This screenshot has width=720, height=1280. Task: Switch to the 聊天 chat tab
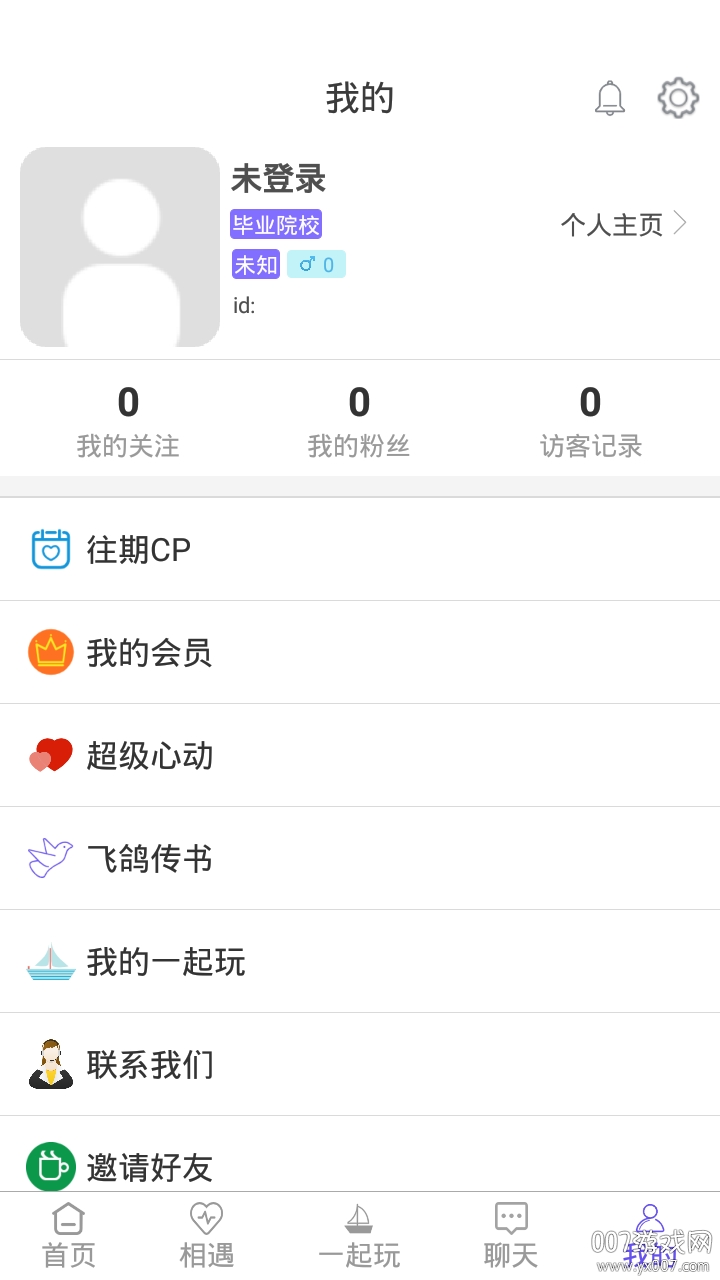point(511,1236)
